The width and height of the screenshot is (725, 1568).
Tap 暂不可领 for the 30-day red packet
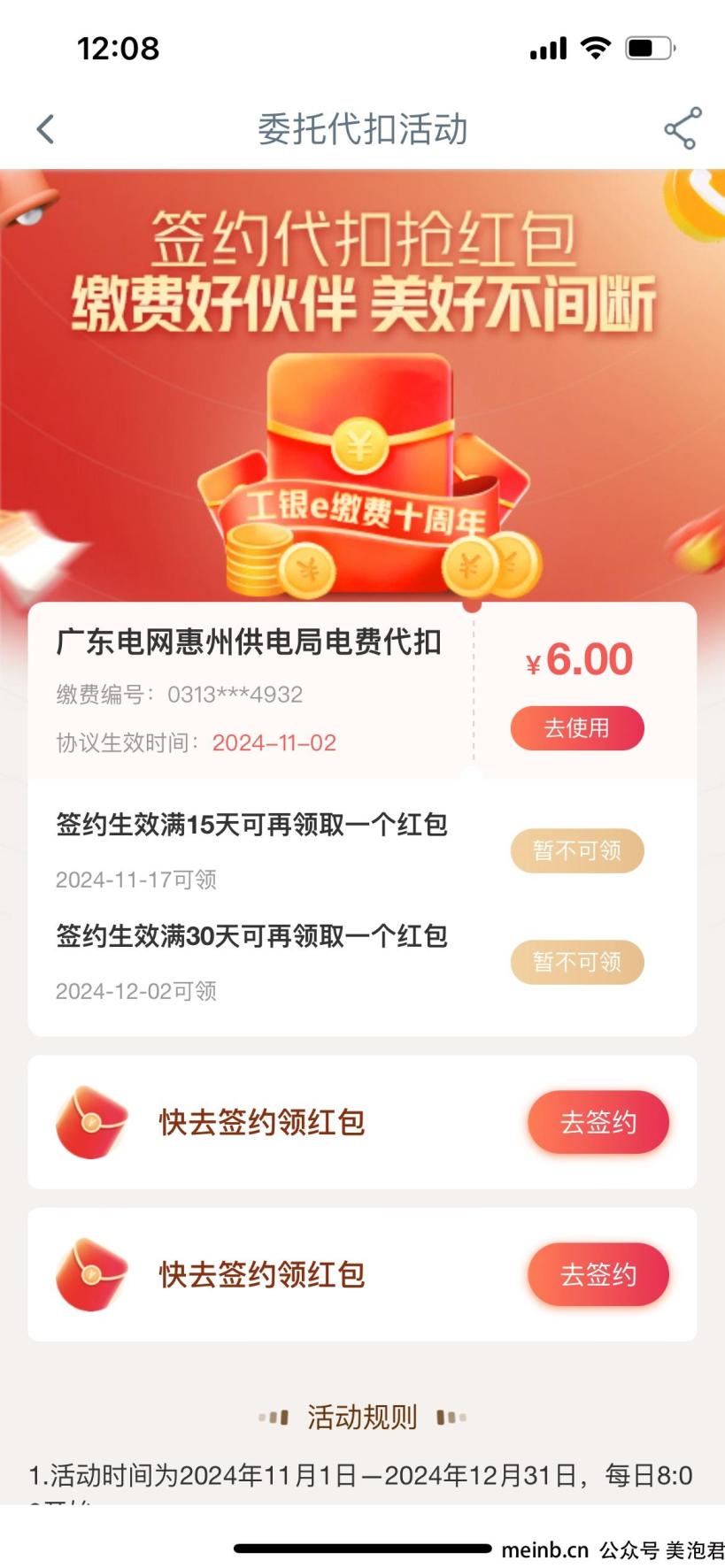576,962
